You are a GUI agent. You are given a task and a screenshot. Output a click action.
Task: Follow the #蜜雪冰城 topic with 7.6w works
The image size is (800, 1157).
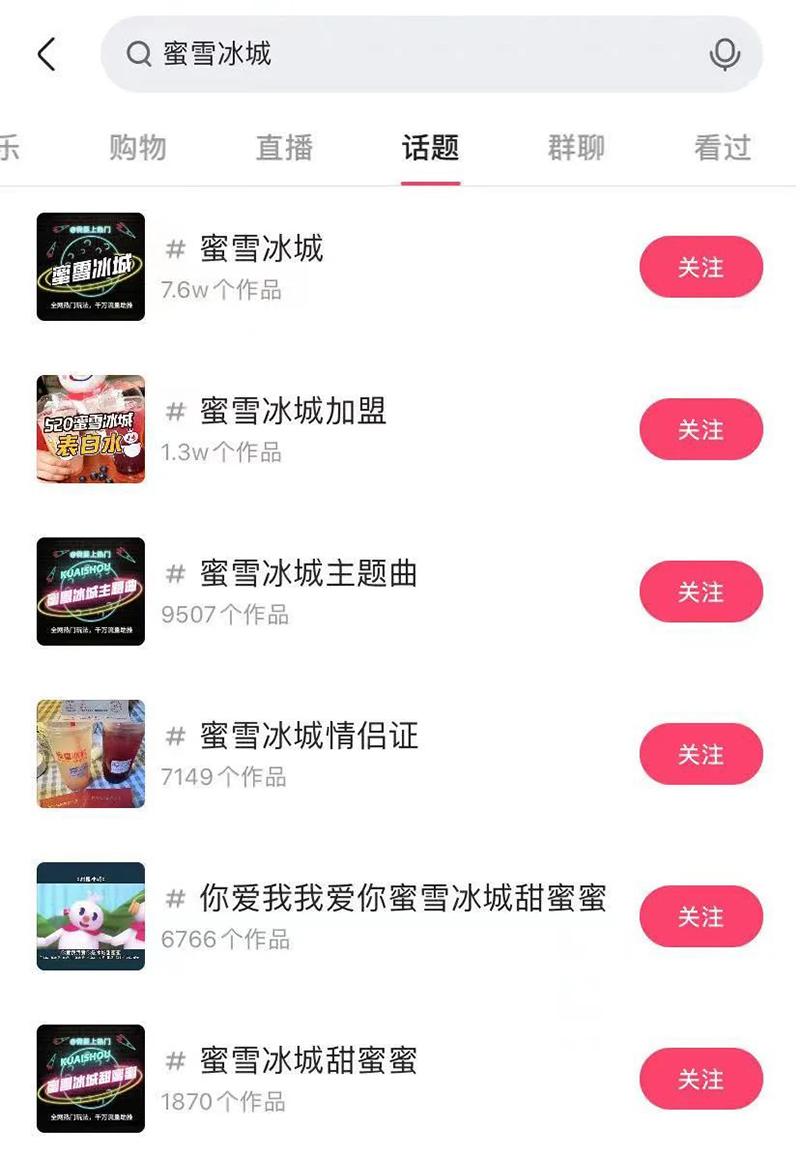(x=700, y=267)
